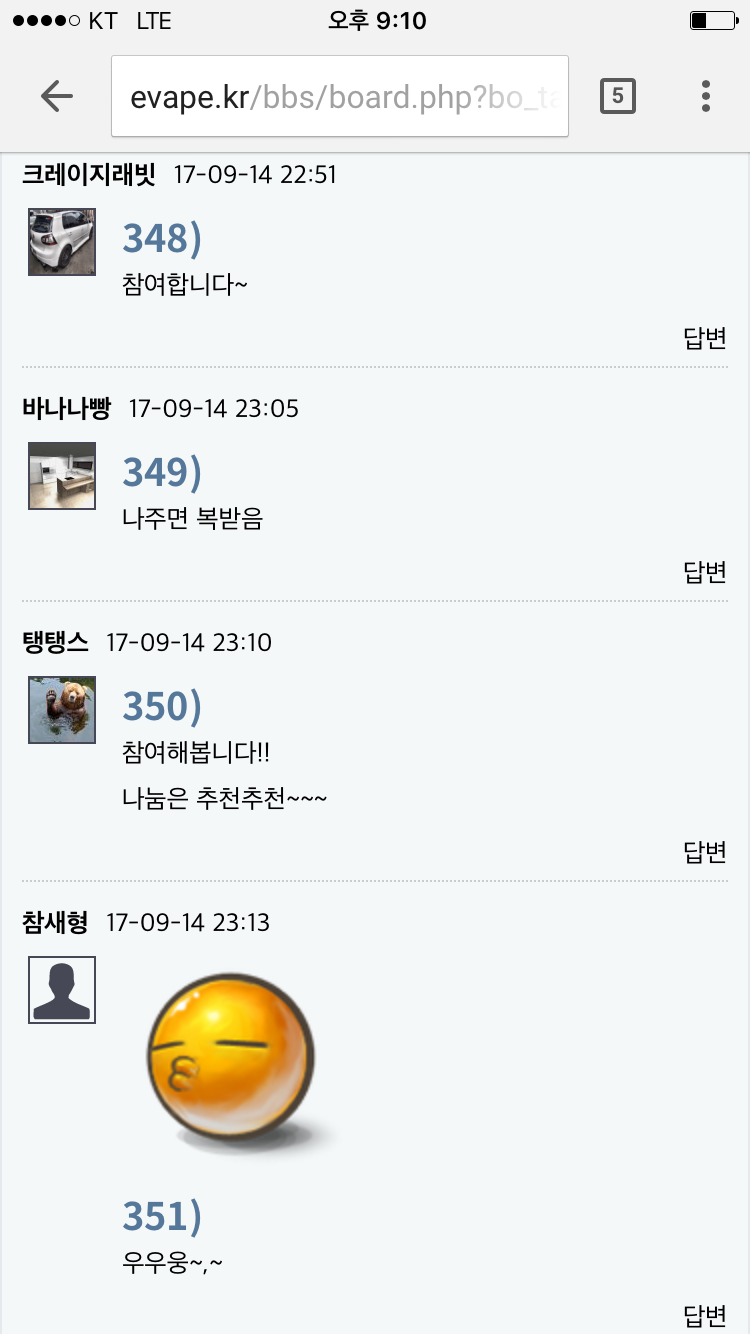Go back with the browser arrow

click(57, 96)
